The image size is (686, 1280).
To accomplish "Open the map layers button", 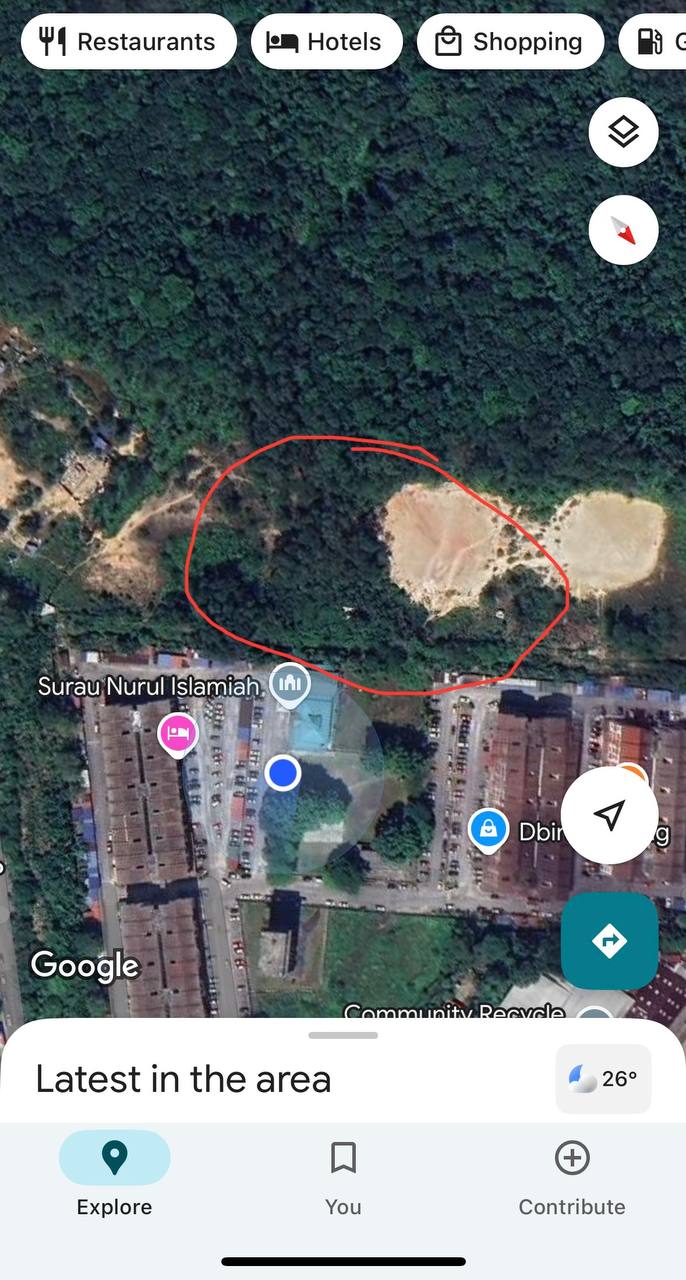I will click(x=623, y=131).
